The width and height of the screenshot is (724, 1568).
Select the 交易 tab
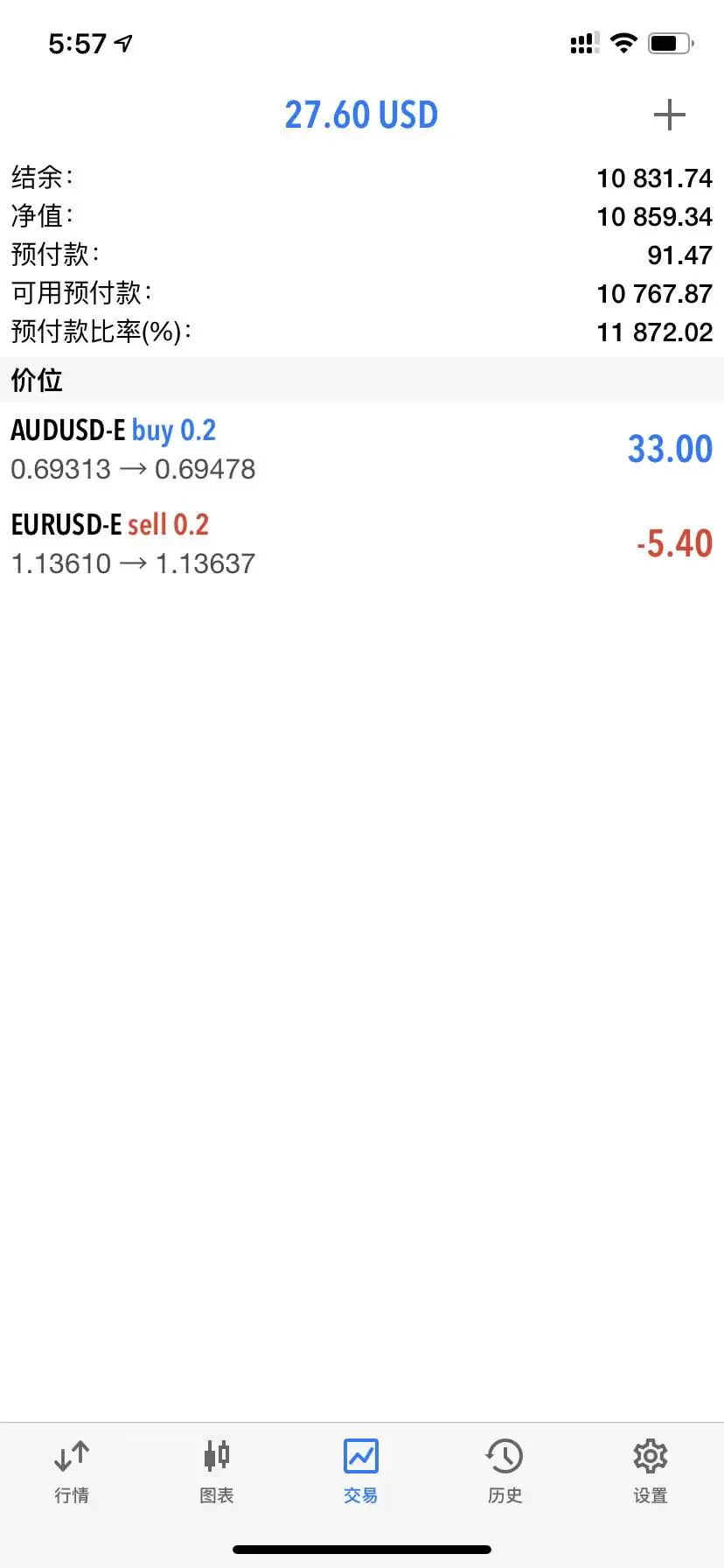pos(361,1472)
